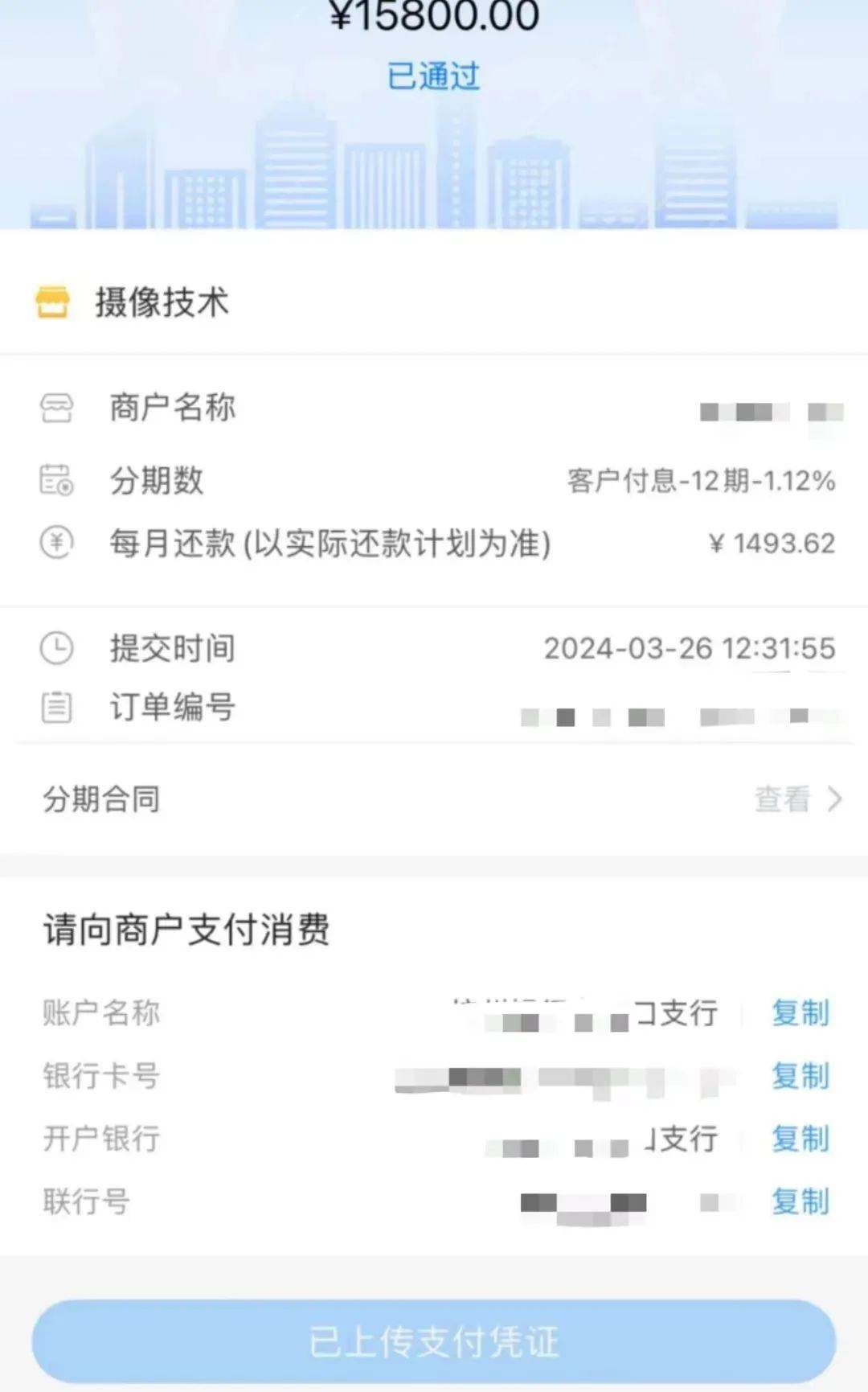Select the ¥15800.00 amount at top

click(x=434, y=16)
